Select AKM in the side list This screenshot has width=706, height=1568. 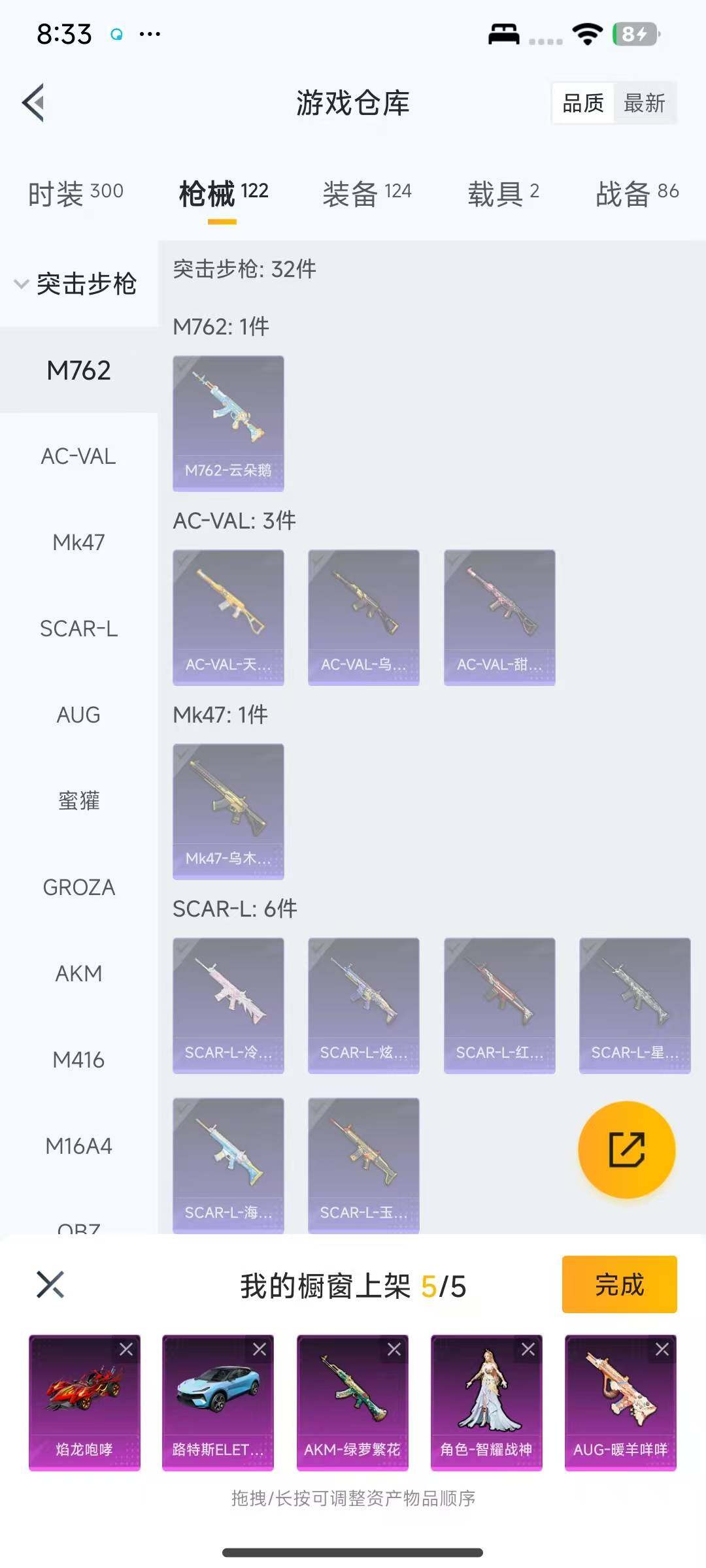click(x=78, y=973)
